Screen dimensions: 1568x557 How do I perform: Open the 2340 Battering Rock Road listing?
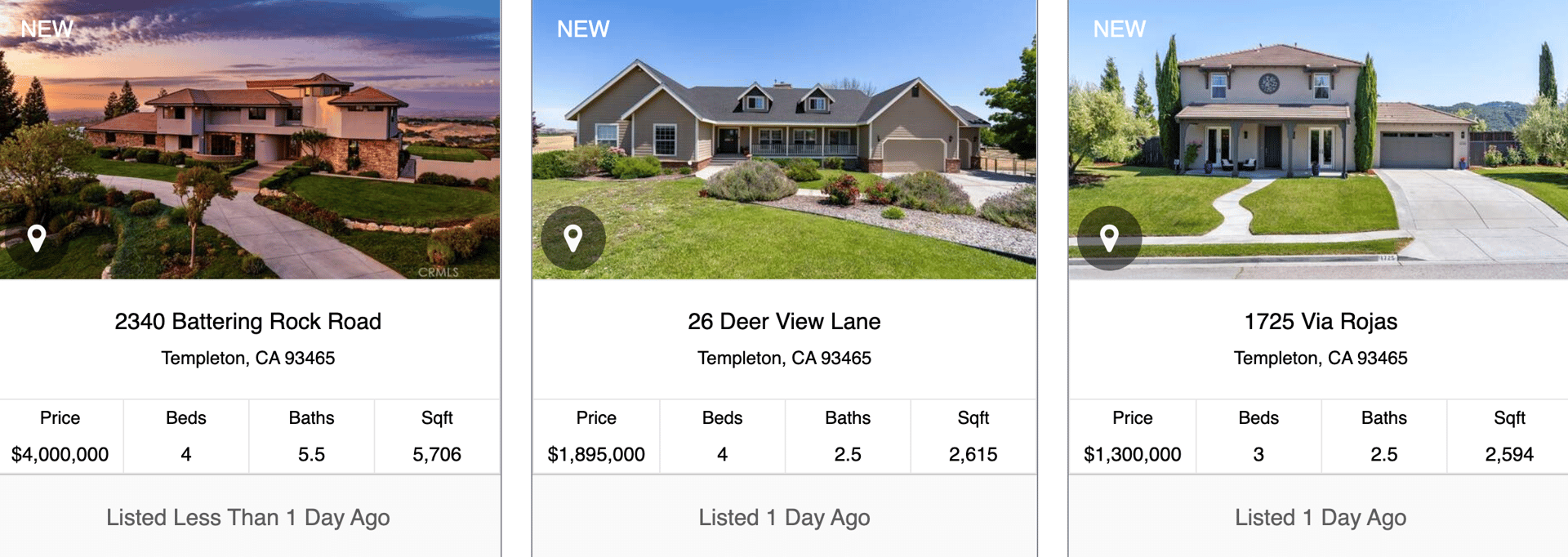pyautogui.click(x=247, y=322)
